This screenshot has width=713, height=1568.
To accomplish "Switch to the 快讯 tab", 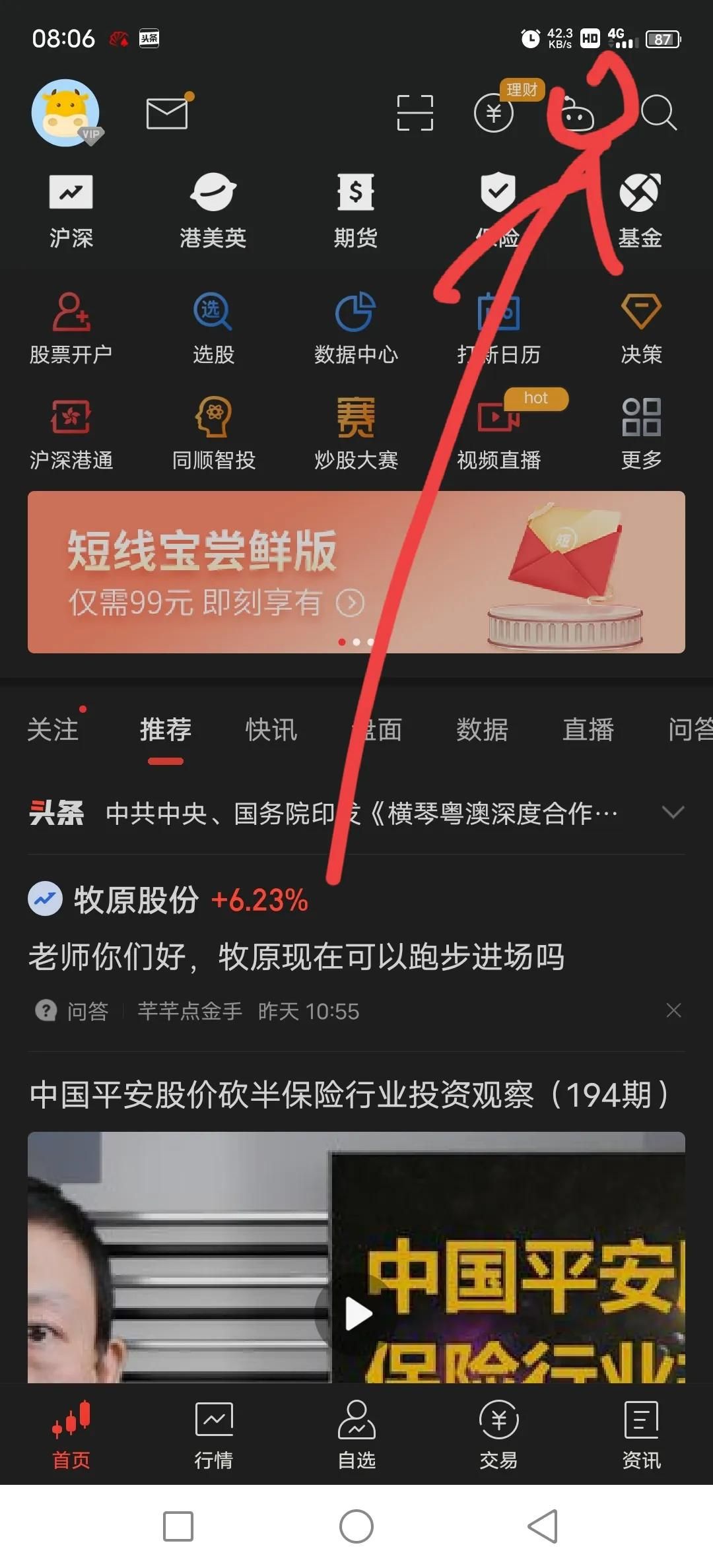I will pyautogui.click(x=271, y=730).
